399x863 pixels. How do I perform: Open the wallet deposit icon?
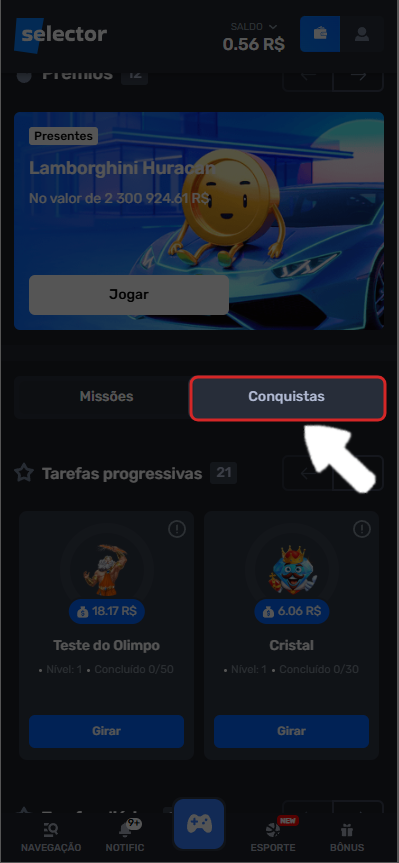click(x=320, y=34)
